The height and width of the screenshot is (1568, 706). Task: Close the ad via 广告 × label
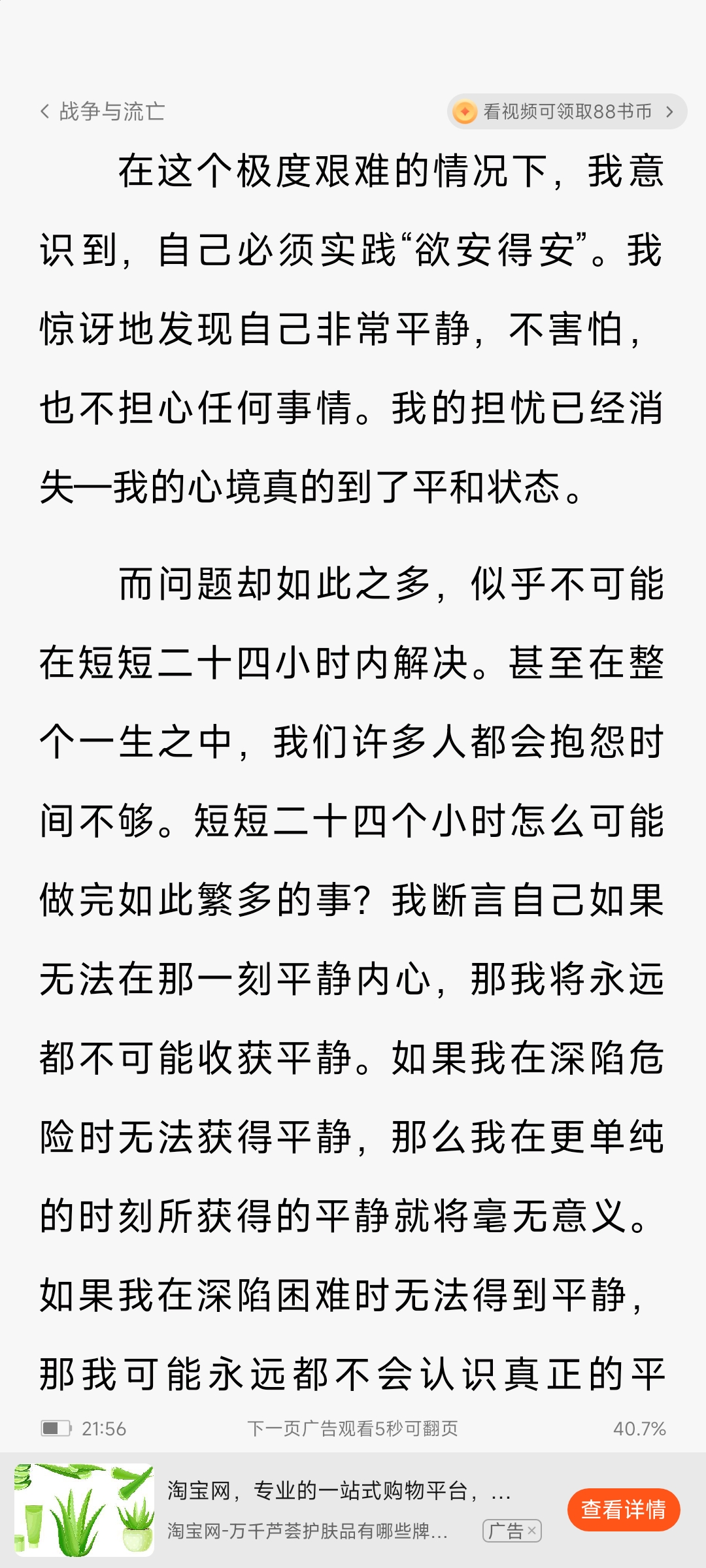click(x=513, y=1531)
